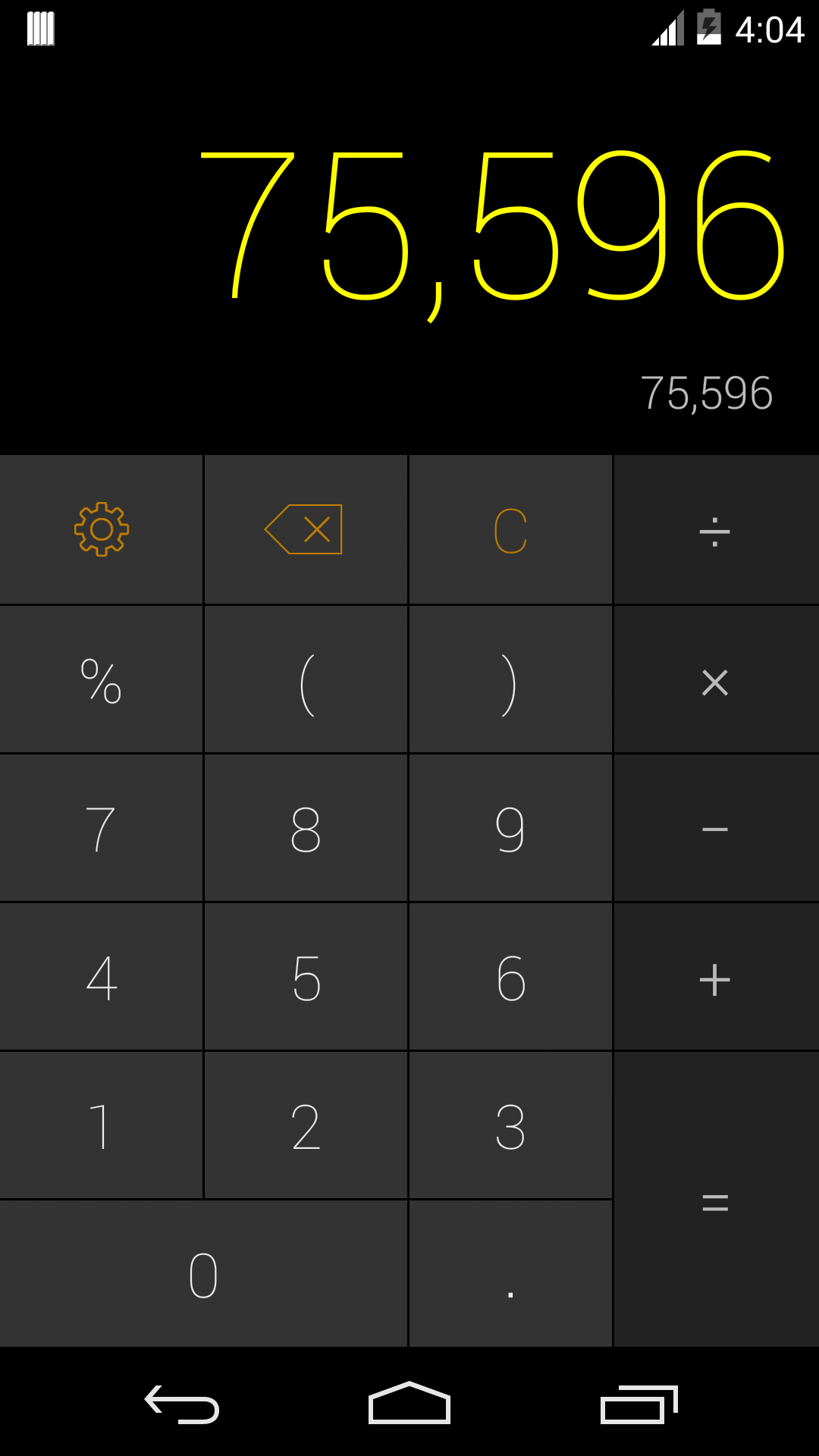819x1456 pixels.
Task: Tap the percent key
Action: click(102, 679)
